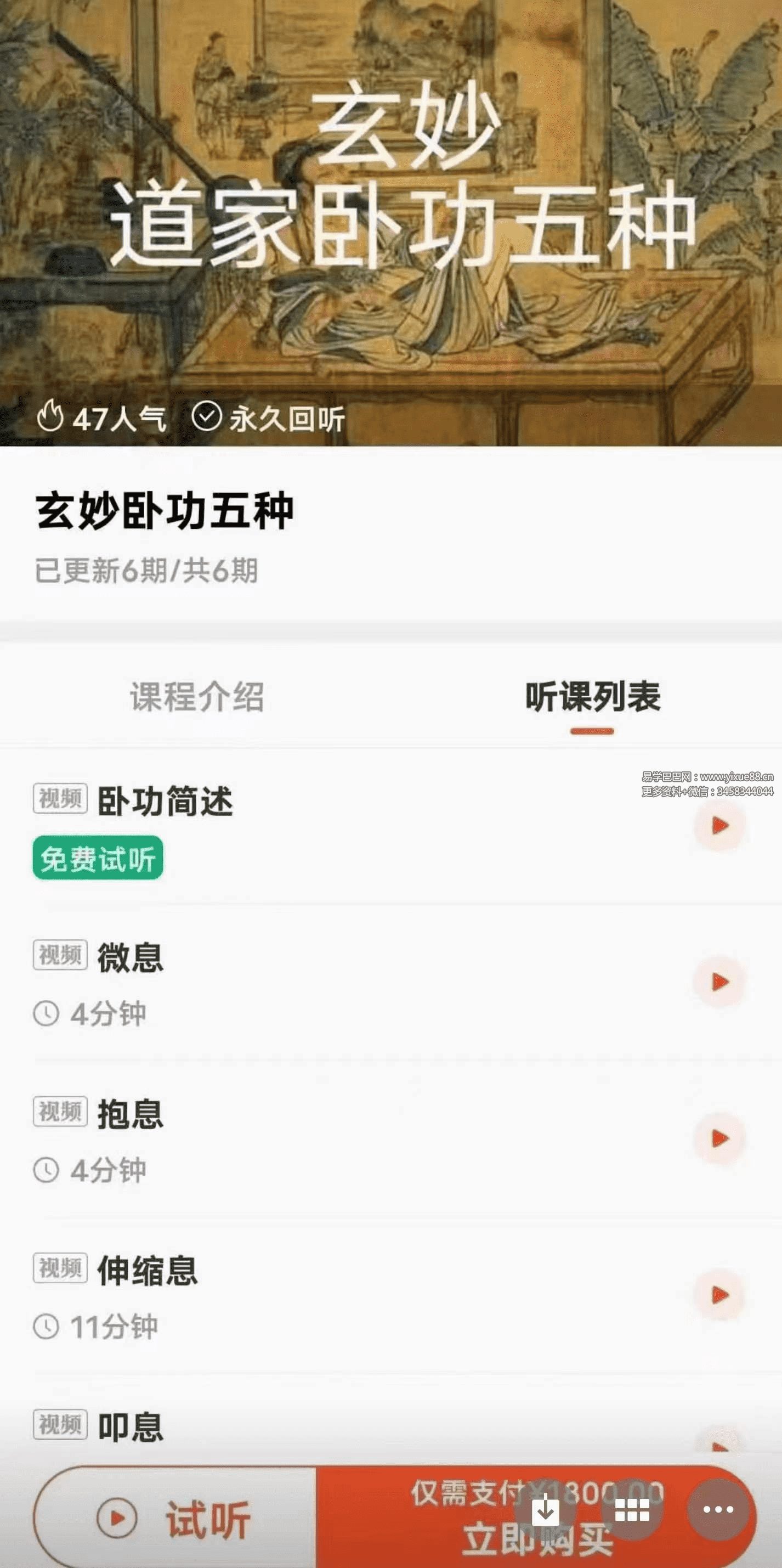Tap the 免费试听 badge
The height and width of the screenshot is (1568, 782).
[98, 858]
